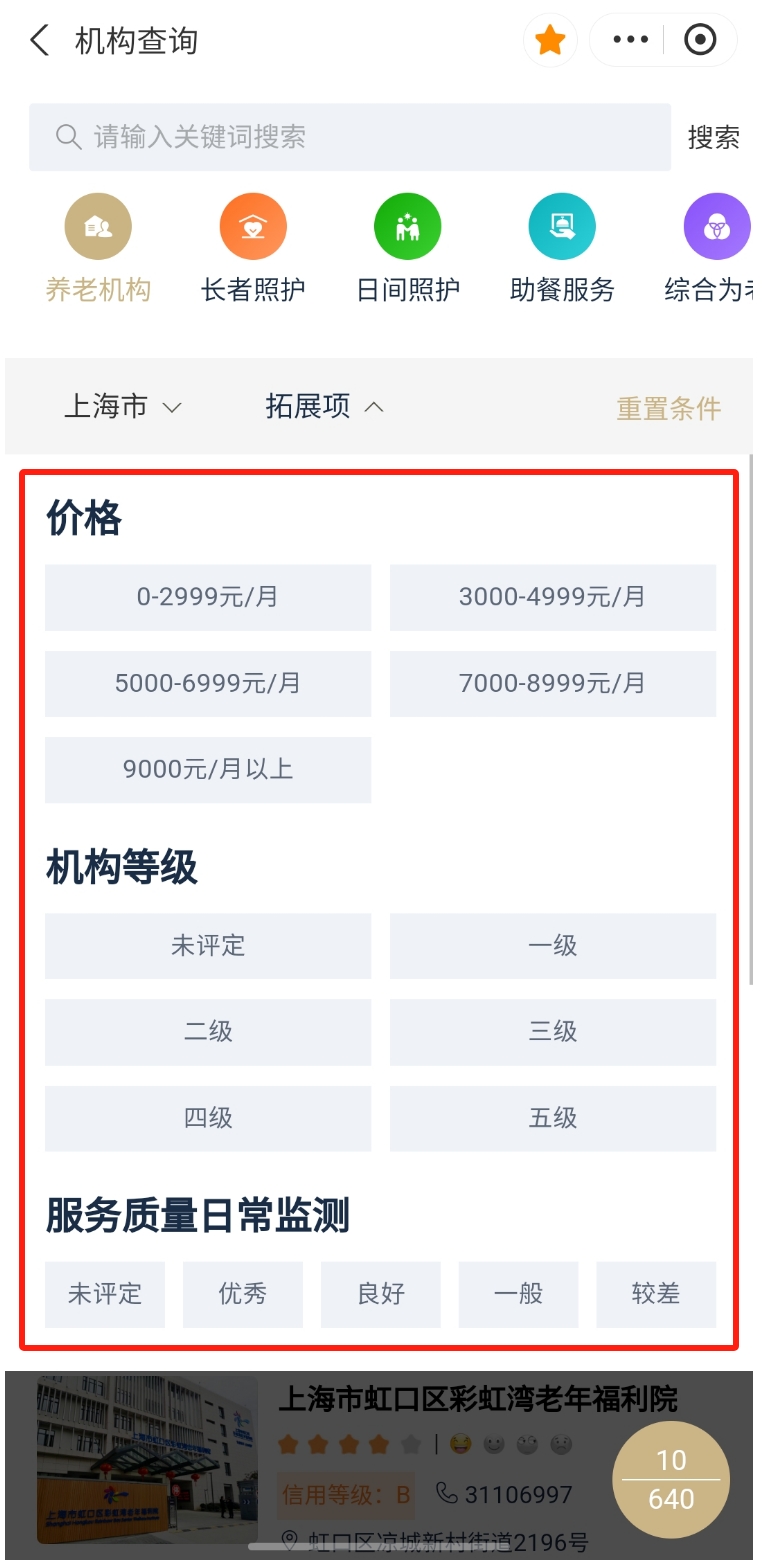Select 较差 service quality rating
This screenshot has width=763, height=1561.
(656, 1294)
